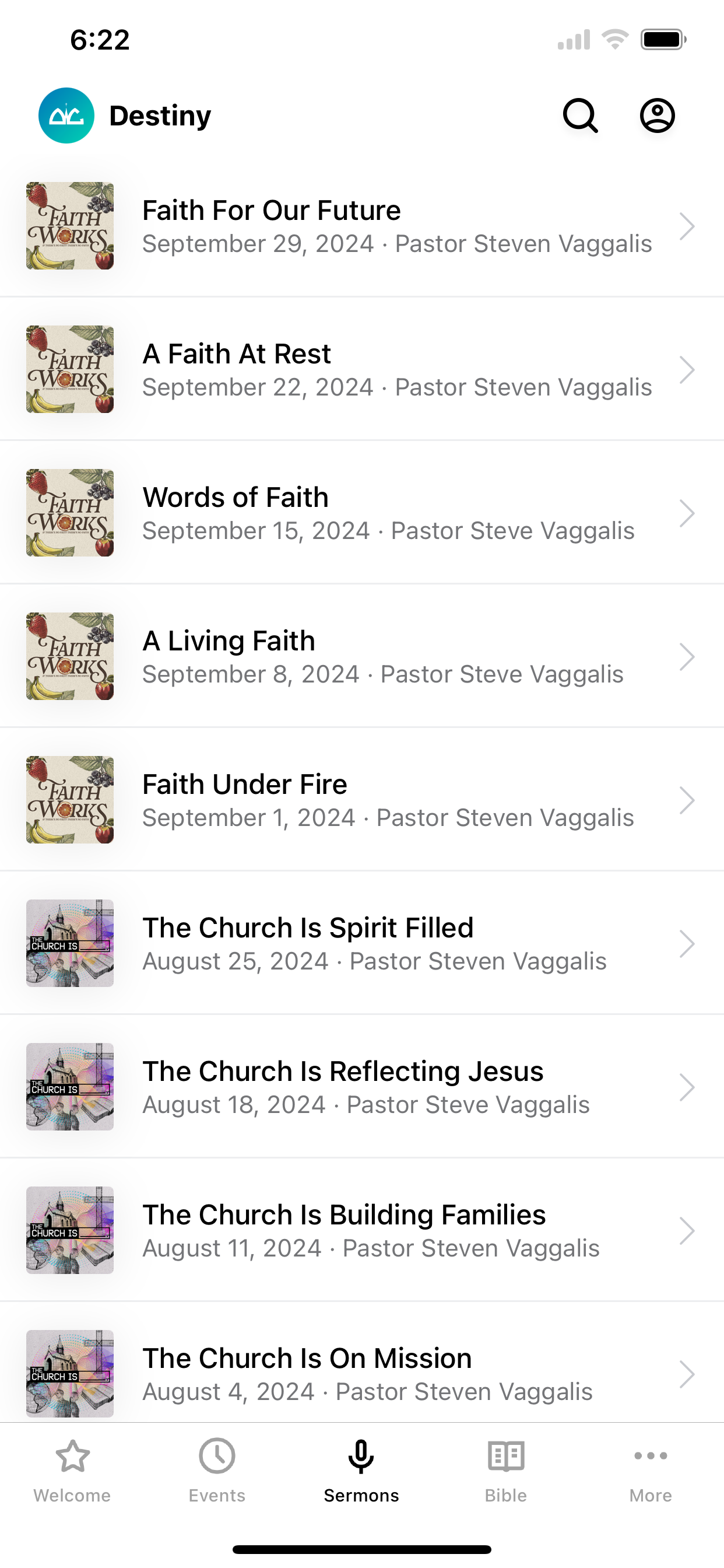Tap the Sermons tab
This screenshot has width=724, height=1568.
click(361, 1471)
